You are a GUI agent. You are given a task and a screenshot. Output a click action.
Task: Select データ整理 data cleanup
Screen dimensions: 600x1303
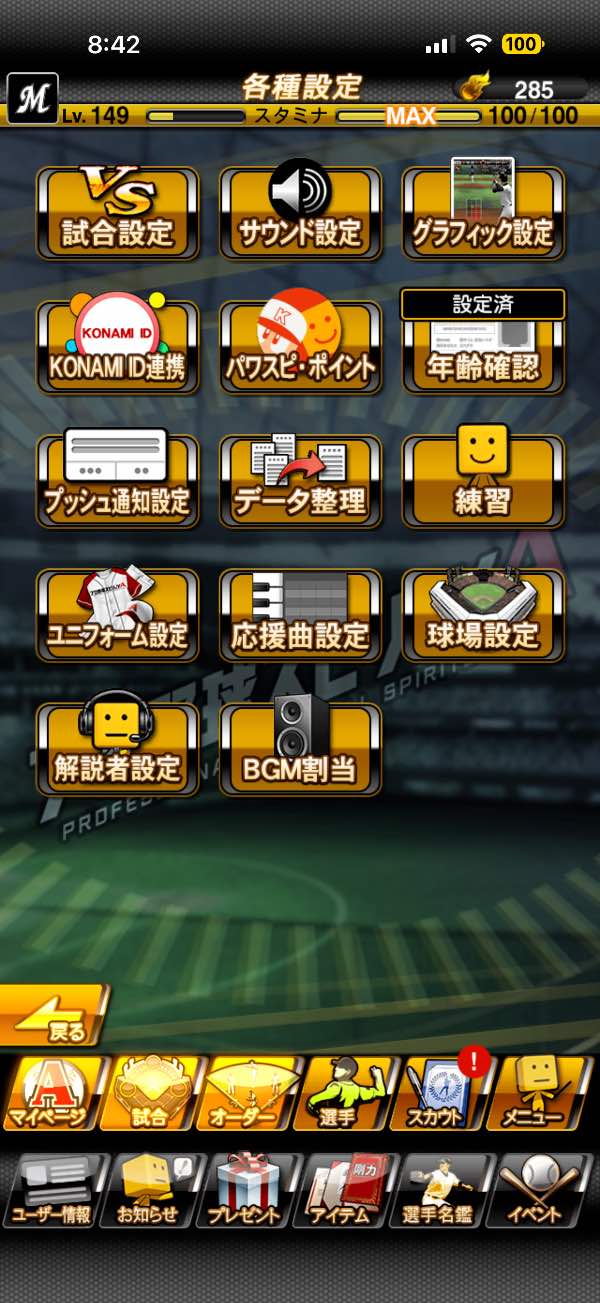(x=300, y=481)
